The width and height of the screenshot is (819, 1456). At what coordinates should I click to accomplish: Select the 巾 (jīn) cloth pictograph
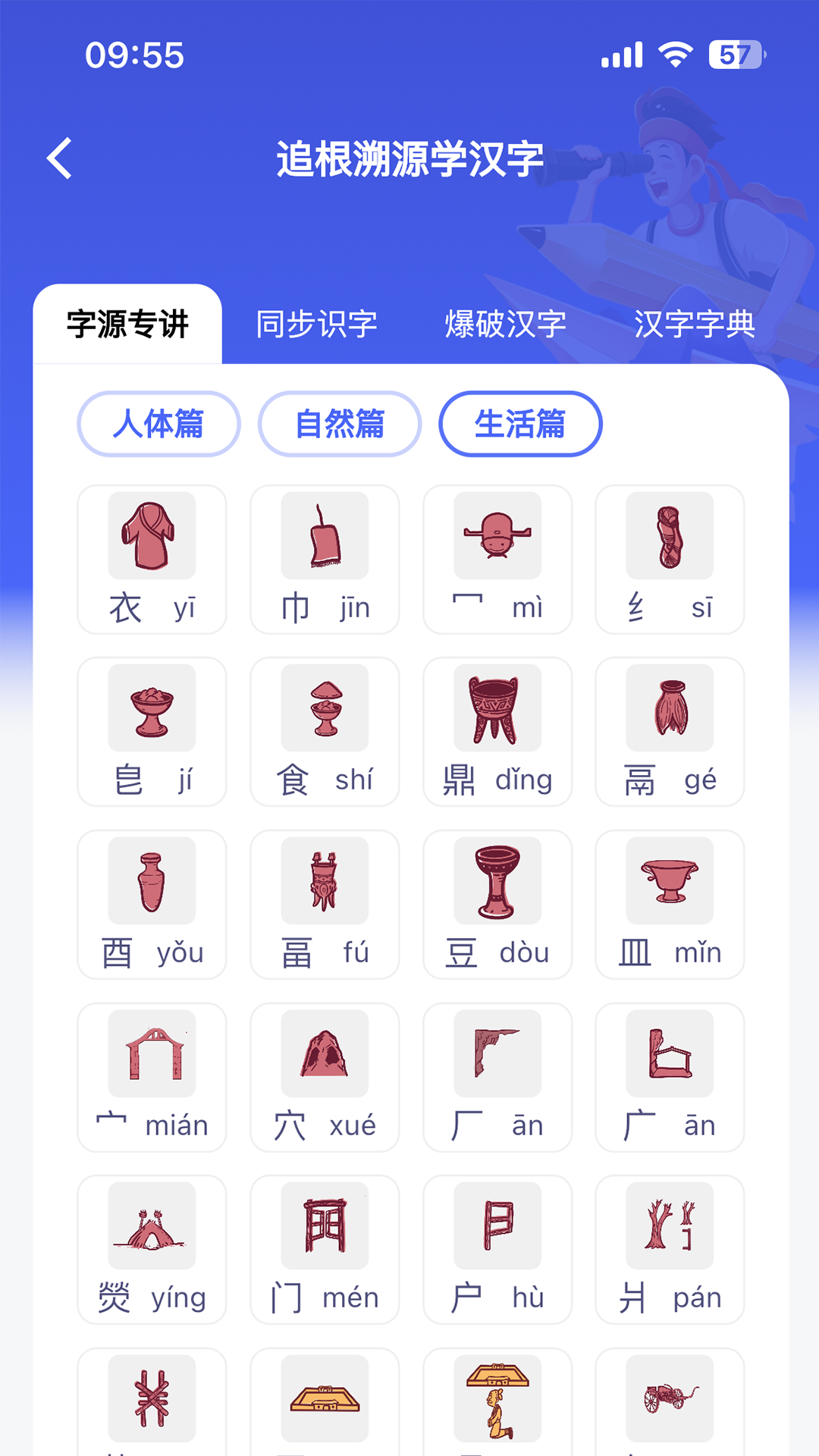point(324,557)
